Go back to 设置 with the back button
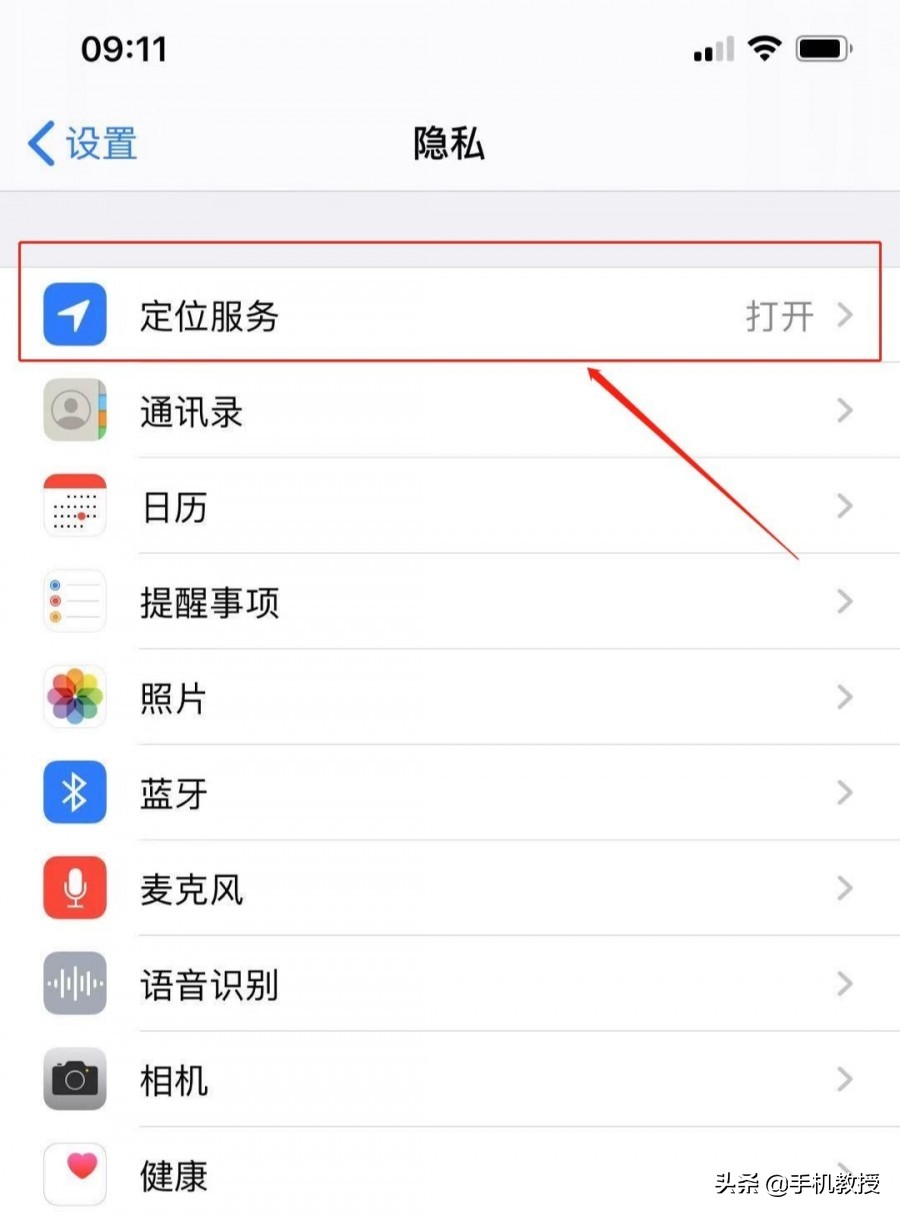This screenshot has width=900, height=1215. point(80,143)
